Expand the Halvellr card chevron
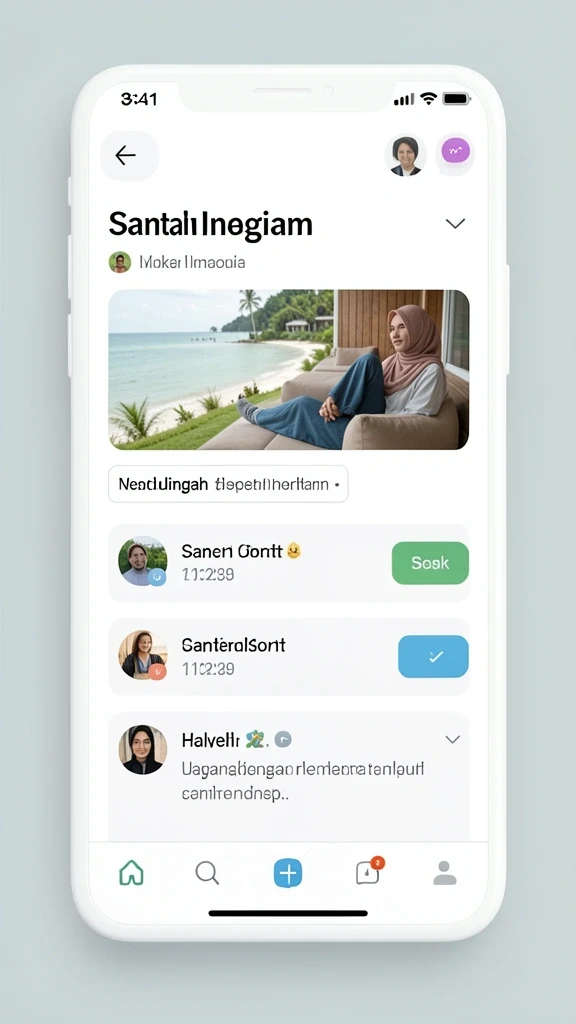576x1024 pixels. click(x=453, y=739)
